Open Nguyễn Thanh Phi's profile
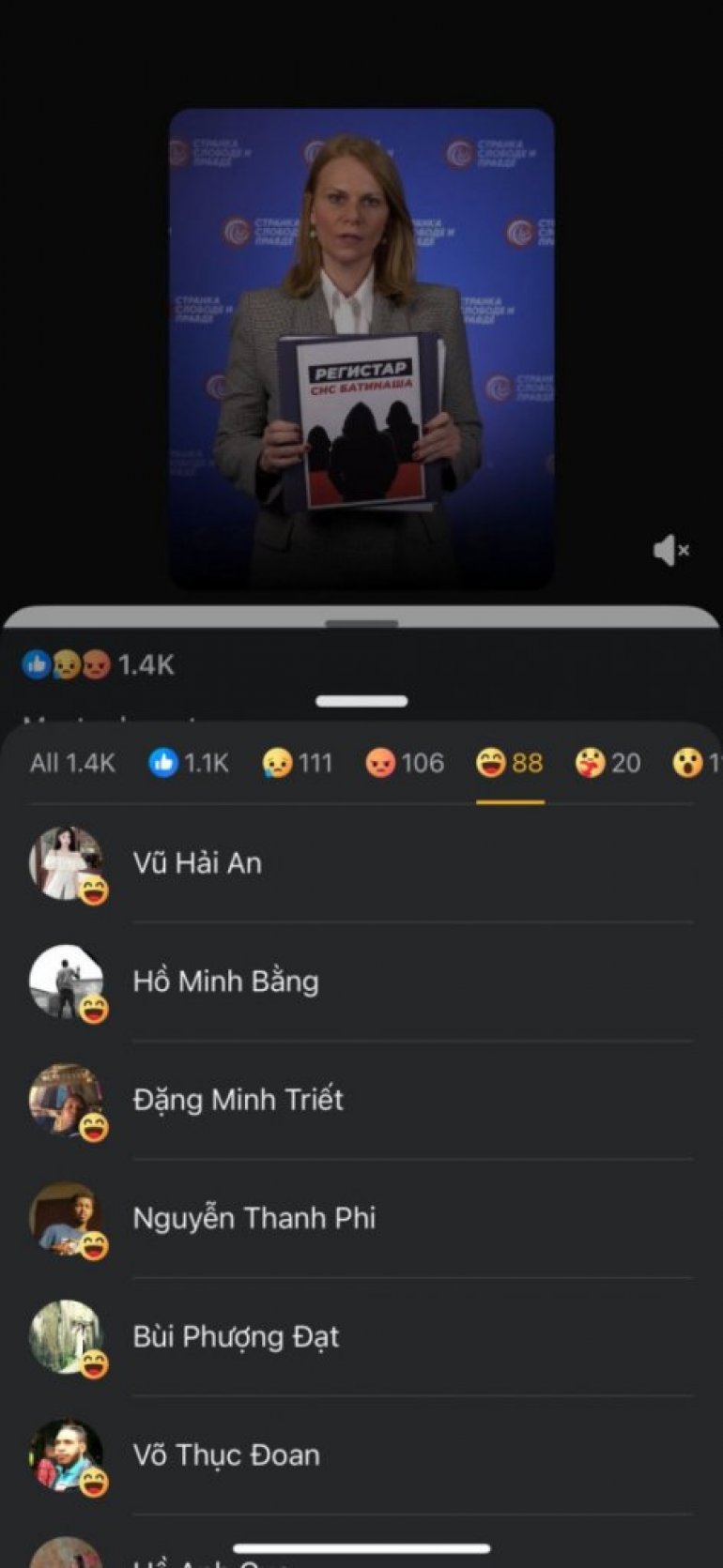 (254, 1218)
